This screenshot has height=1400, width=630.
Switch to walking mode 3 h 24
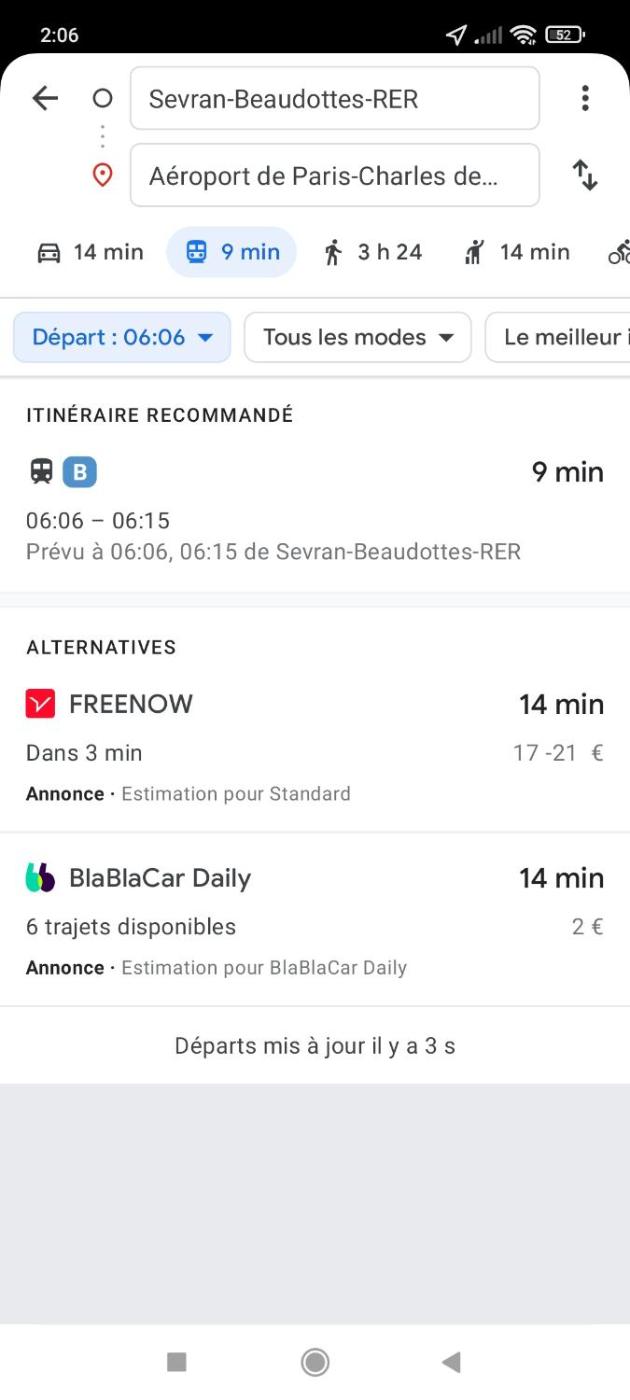[x=373, y=252]
